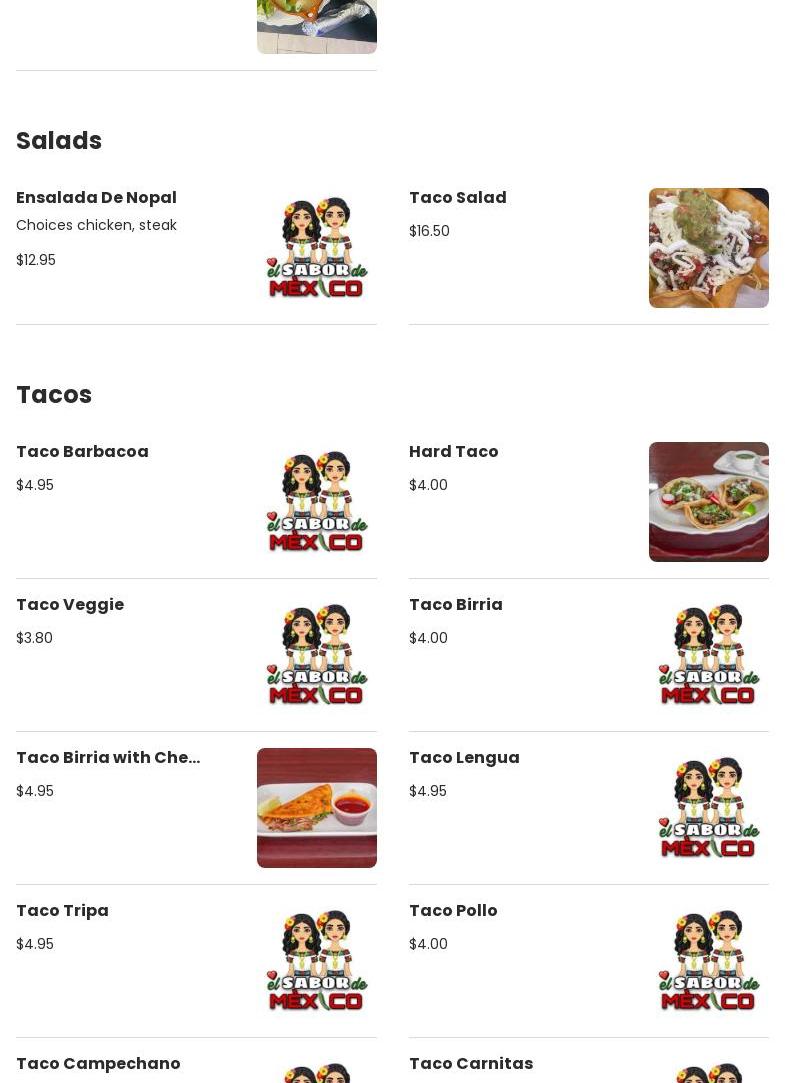This screenshot has height=1083, width=785.
Task: Pick the Taco Tripa item
Action: pos(62,911)
